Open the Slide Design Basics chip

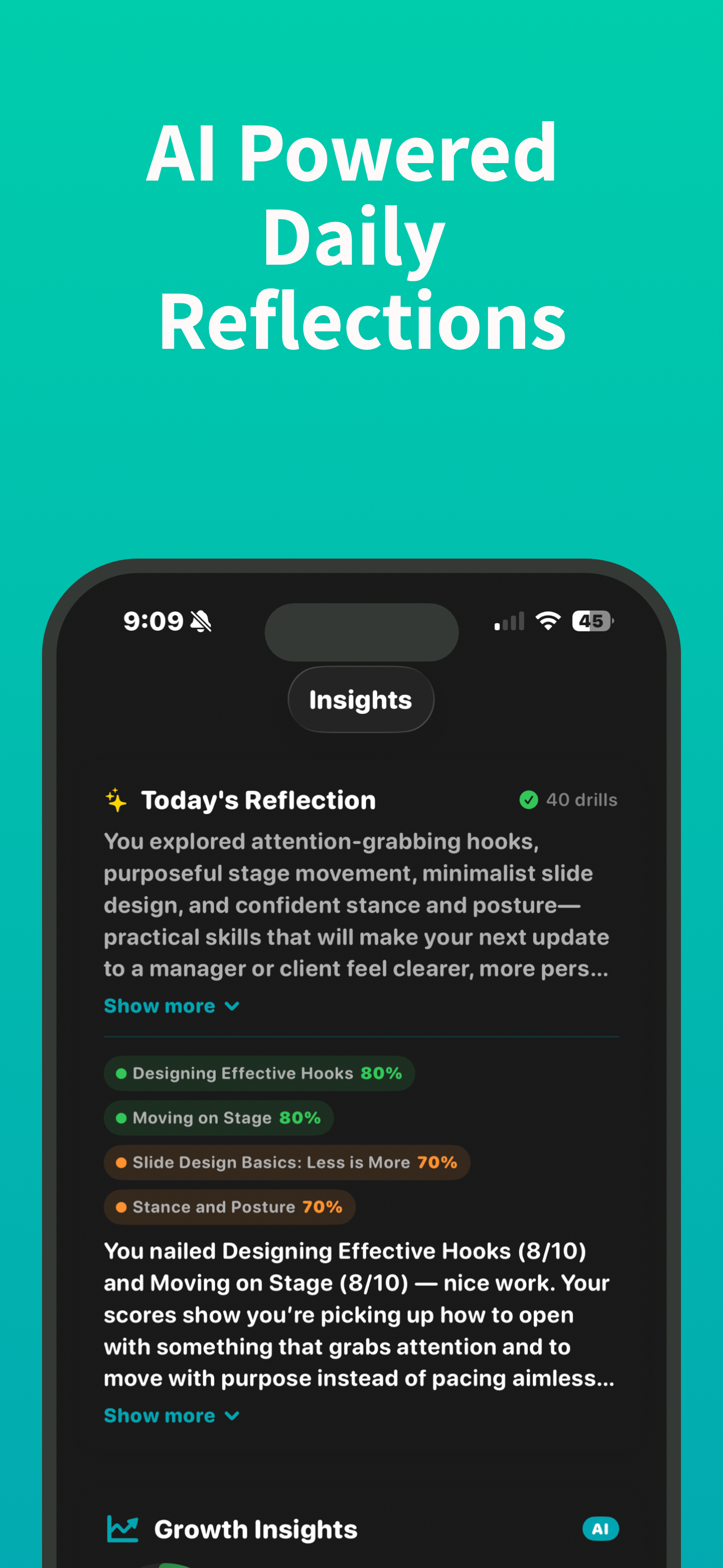tap(286, 1162)
